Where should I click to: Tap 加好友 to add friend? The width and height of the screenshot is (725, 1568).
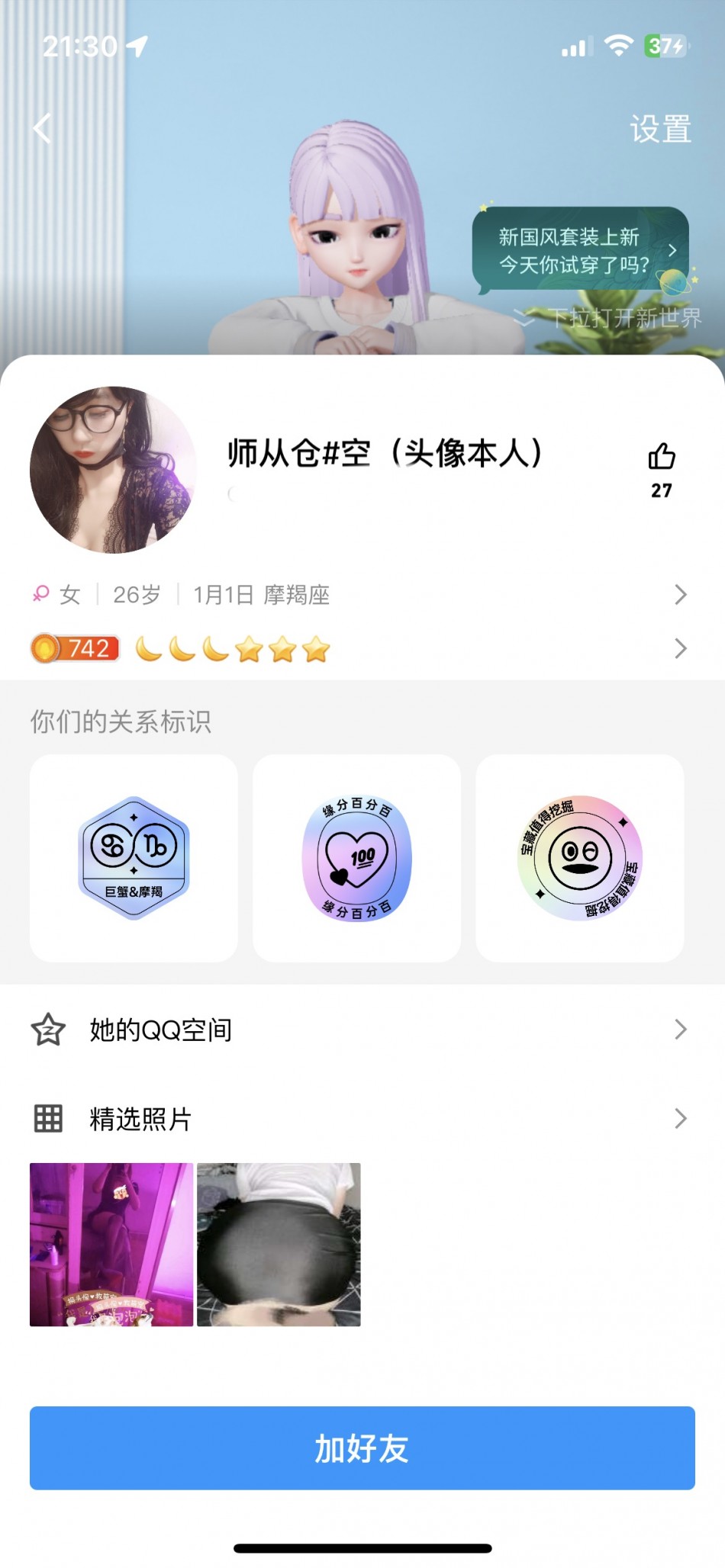(x=362, y=1448)
